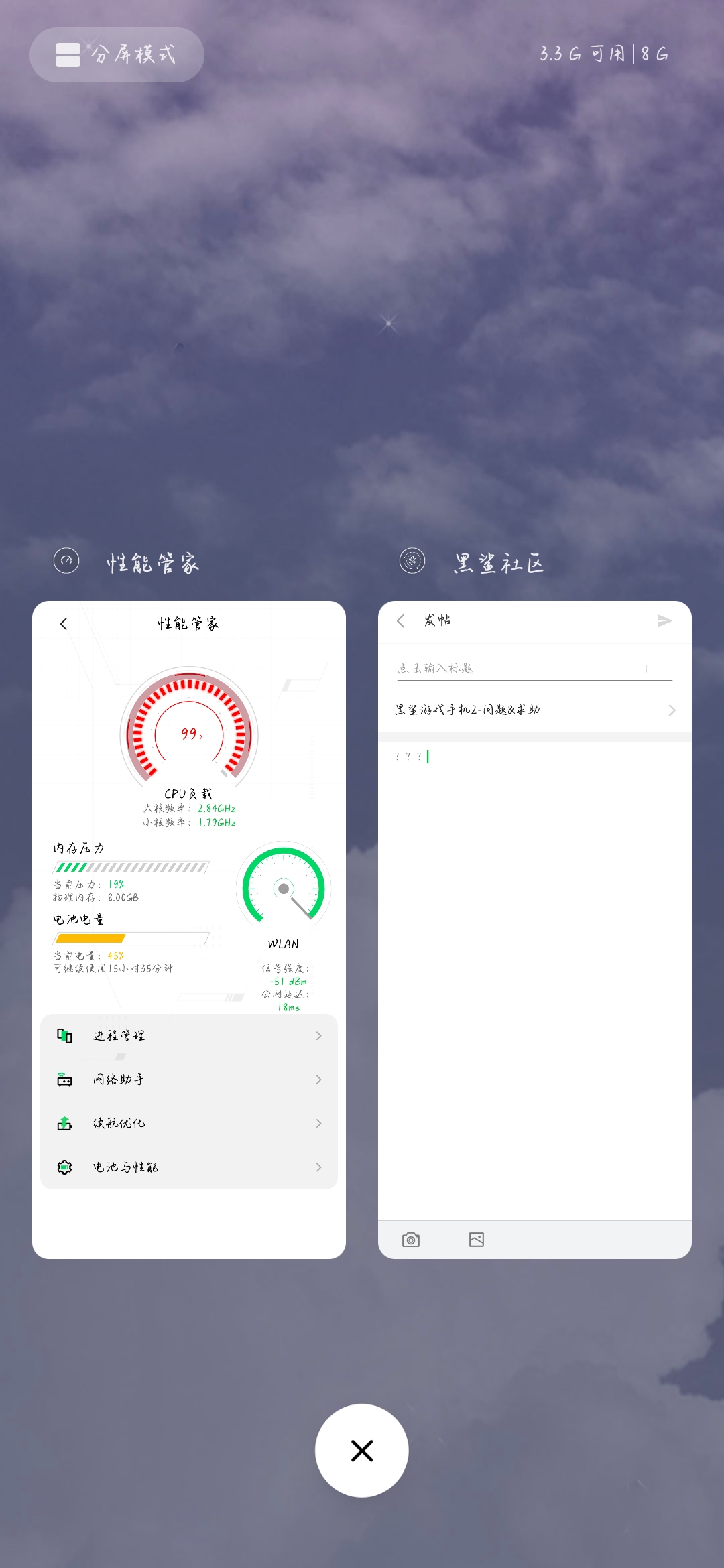724x1568 pixels.
Task: Open the 黑鲨社区 recent app card
Action: (x=535, y=929)
